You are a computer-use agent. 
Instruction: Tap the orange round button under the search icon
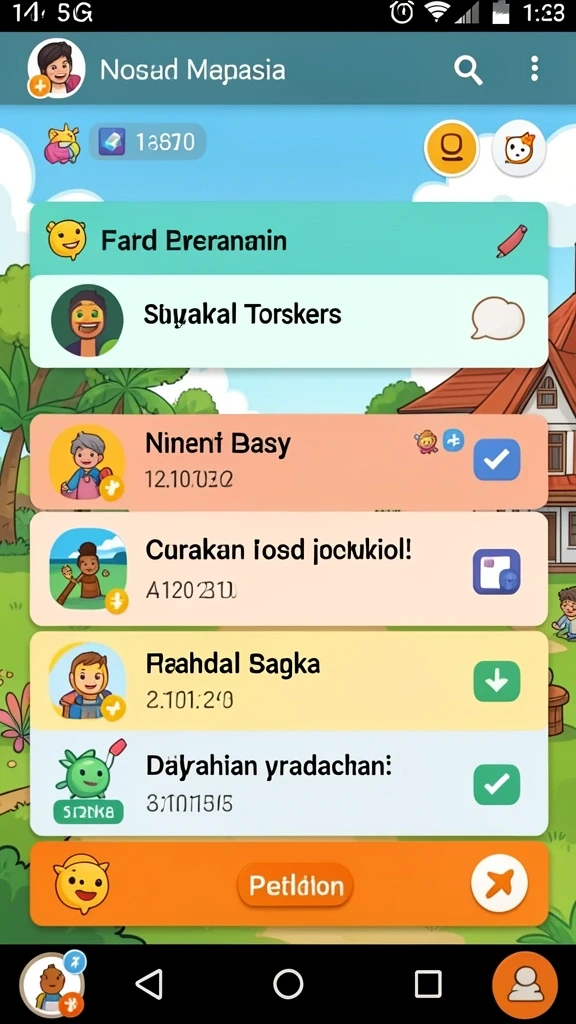click(451, 149)
